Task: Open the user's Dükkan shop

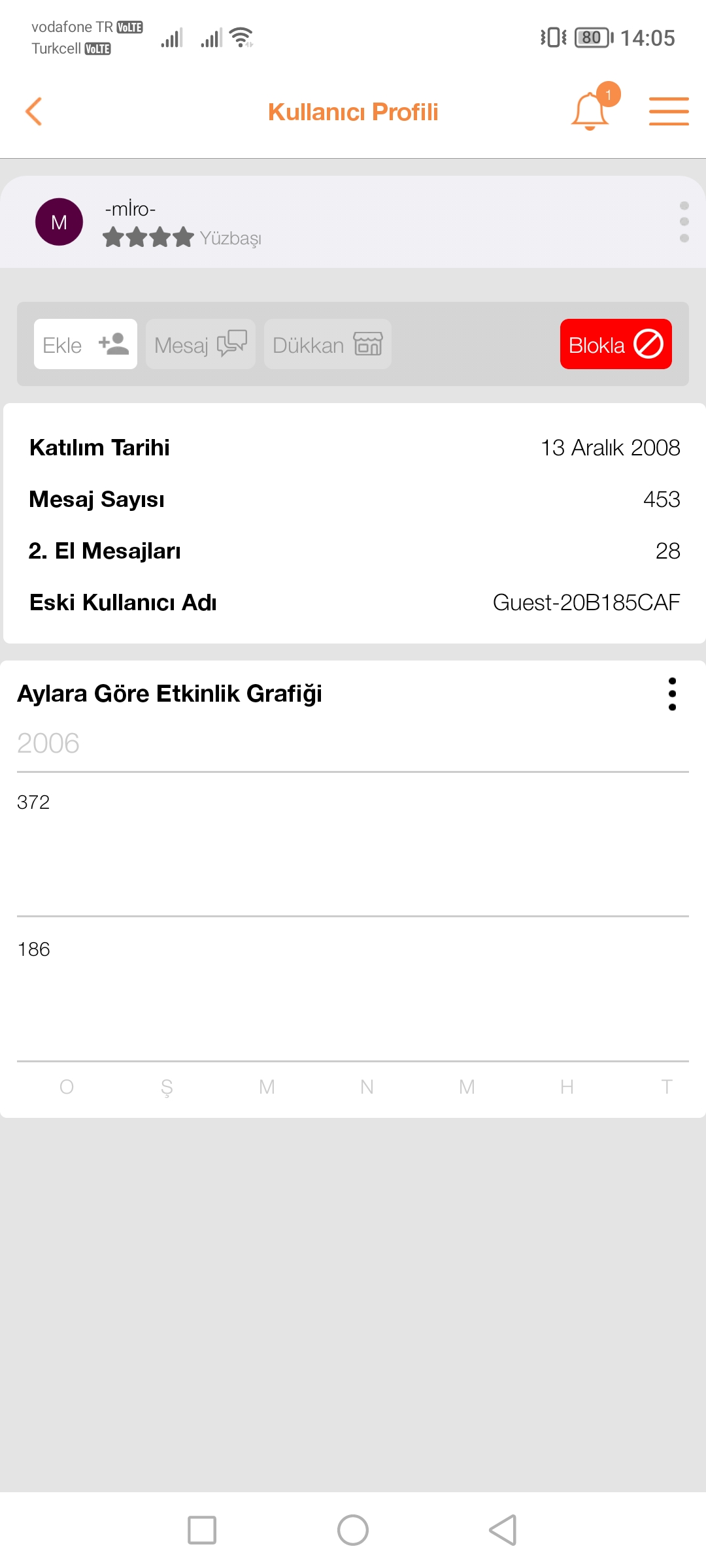Action: [x=328, y=344]
